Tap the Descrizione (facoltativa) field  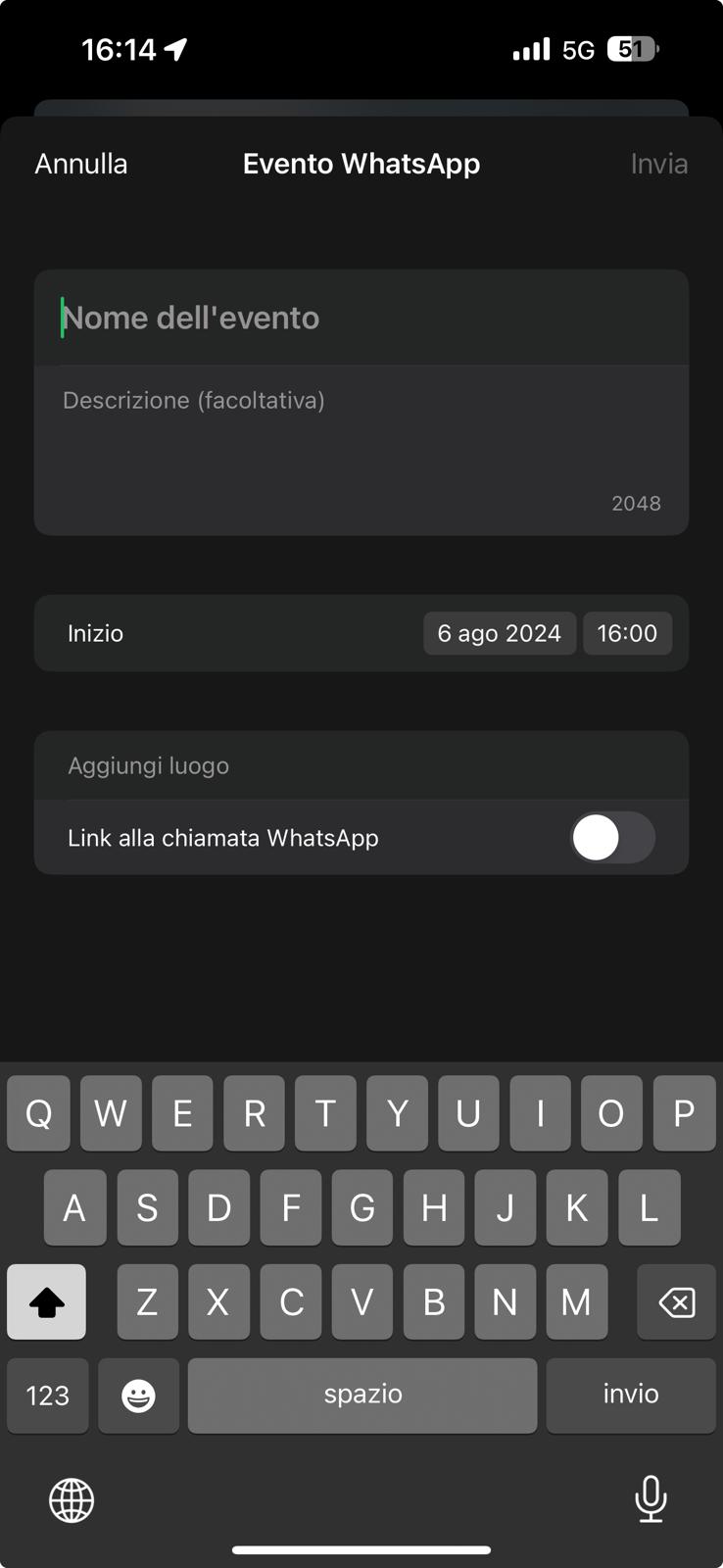pos(361,451)
